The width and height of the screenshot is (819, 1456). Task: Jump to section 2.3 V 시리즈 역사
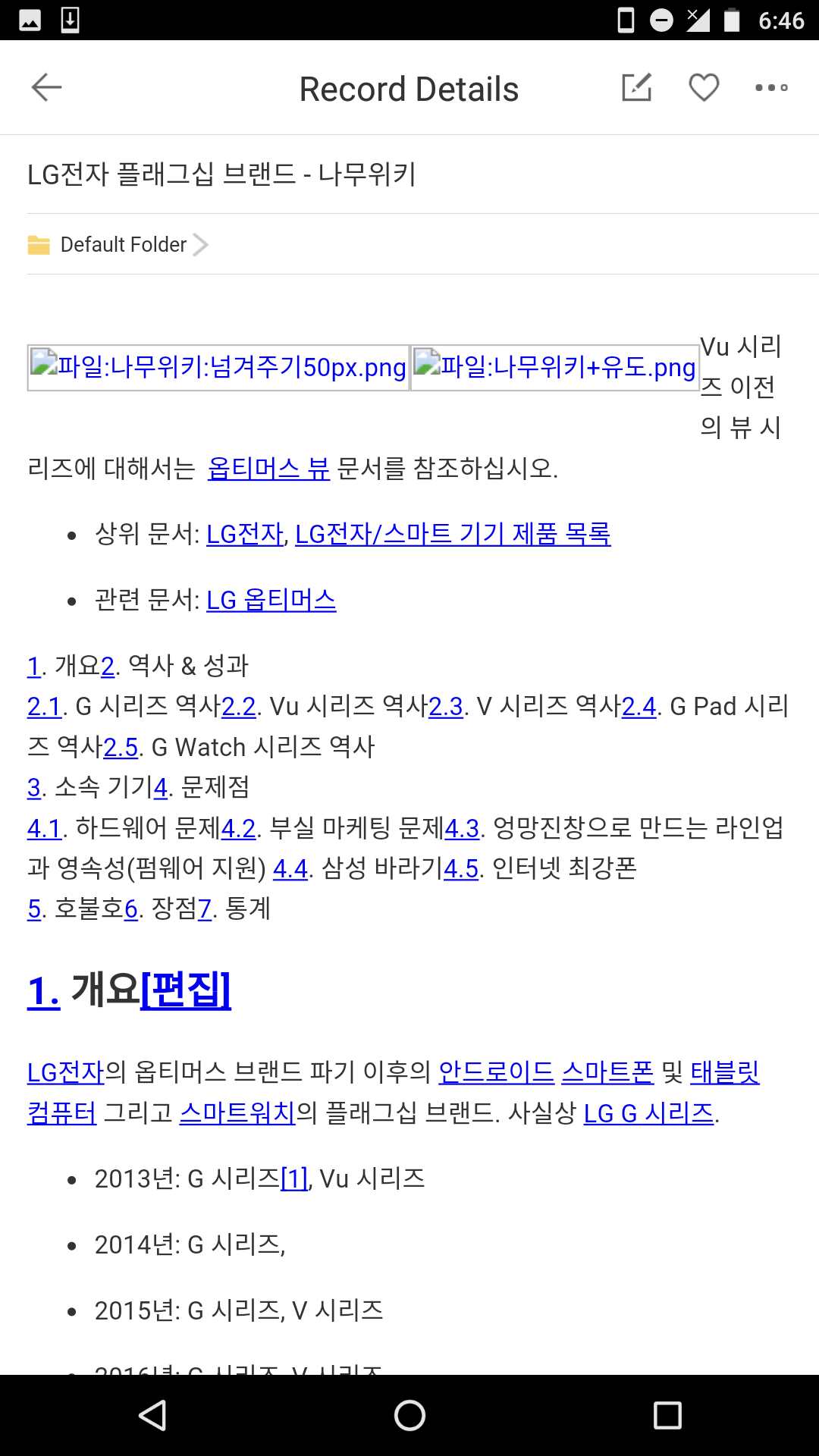pos(446,706)
